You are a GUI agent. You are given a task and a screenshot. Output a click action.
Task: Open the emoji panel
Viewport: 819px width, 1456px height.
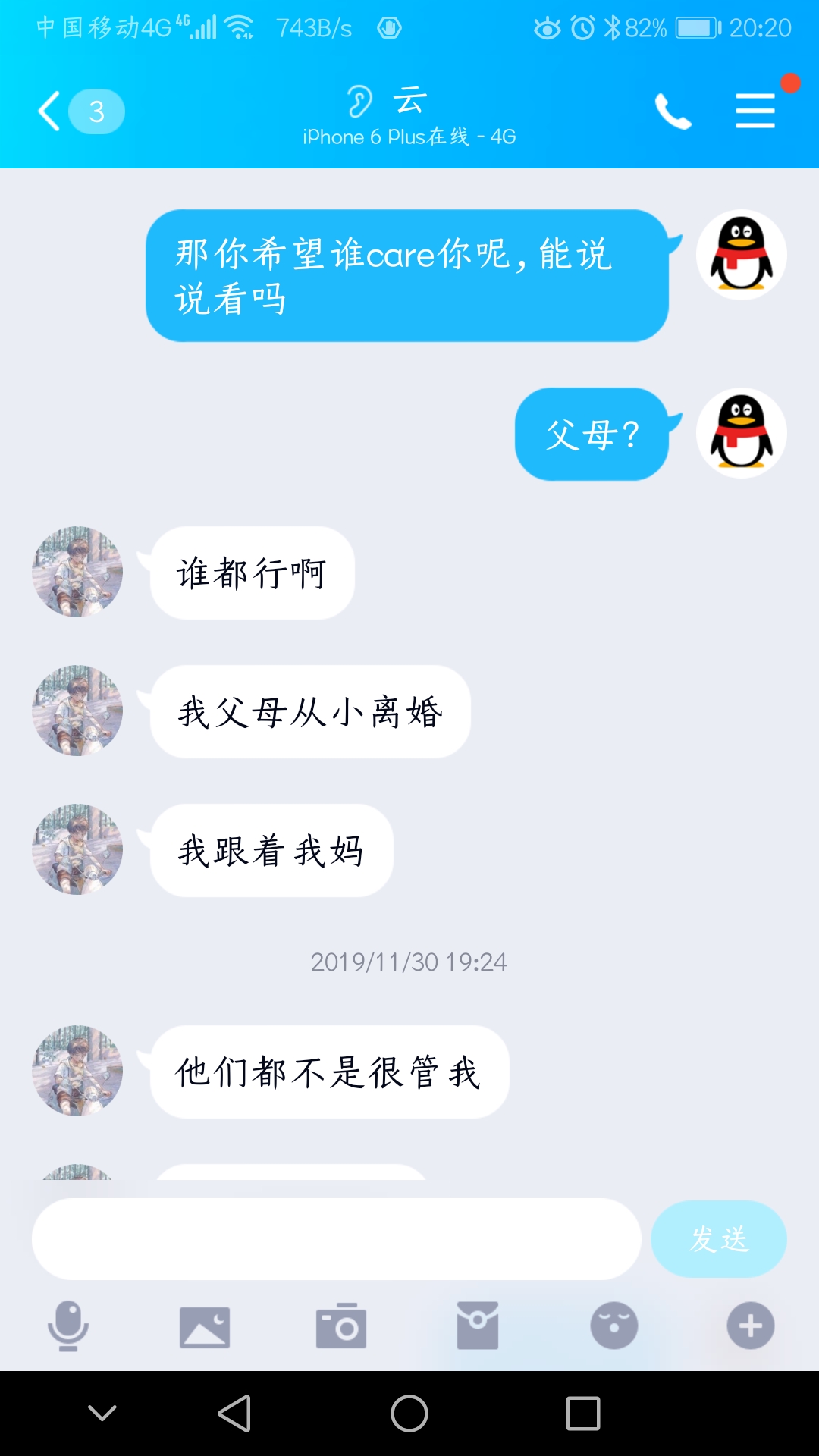[614, 1326]
